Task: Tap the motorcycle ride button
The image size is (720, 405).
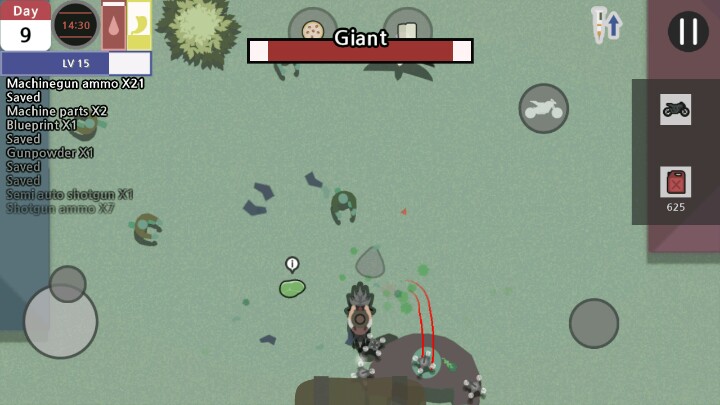Action: [544, 108]
